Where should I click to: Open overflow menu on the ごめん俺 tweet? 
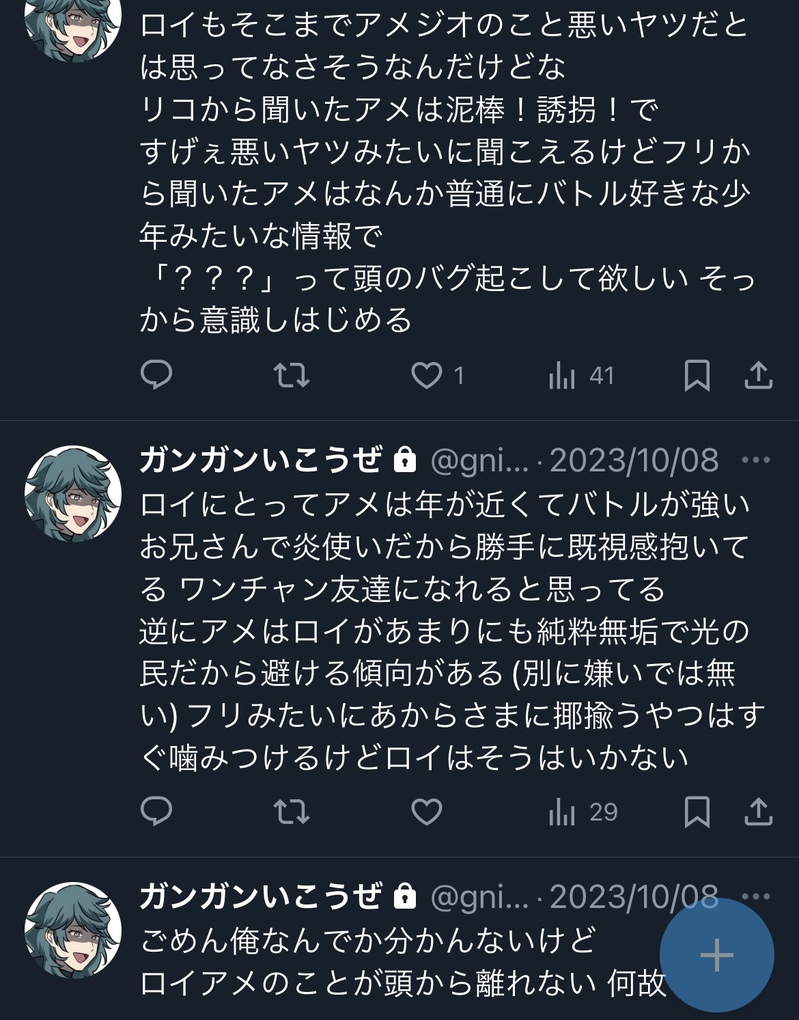point(755,896)
